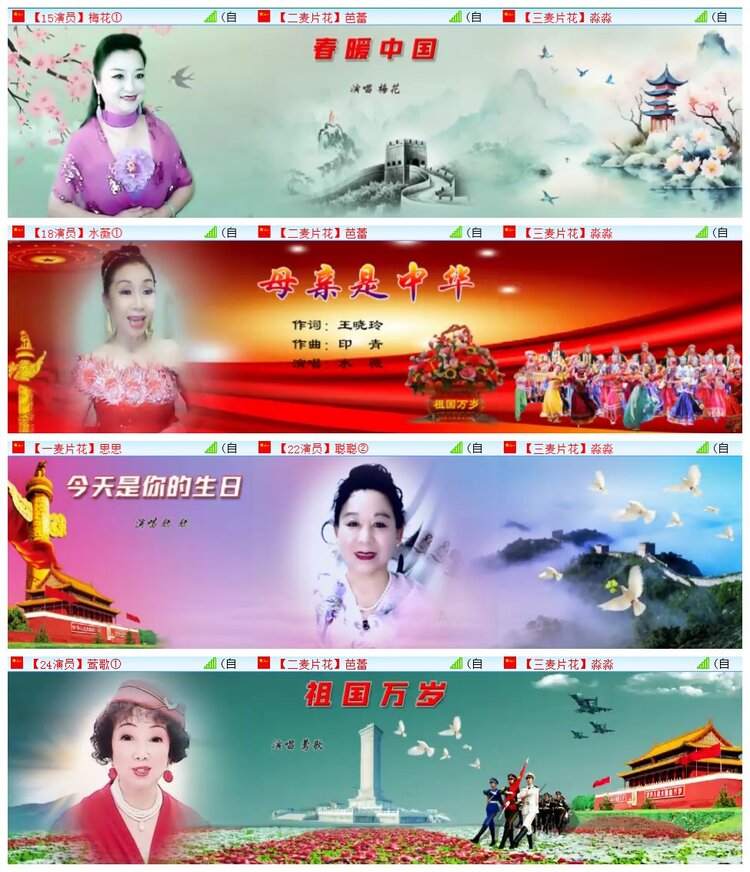Click signal icon next to bottom-row 淼淼

(700, 661)
